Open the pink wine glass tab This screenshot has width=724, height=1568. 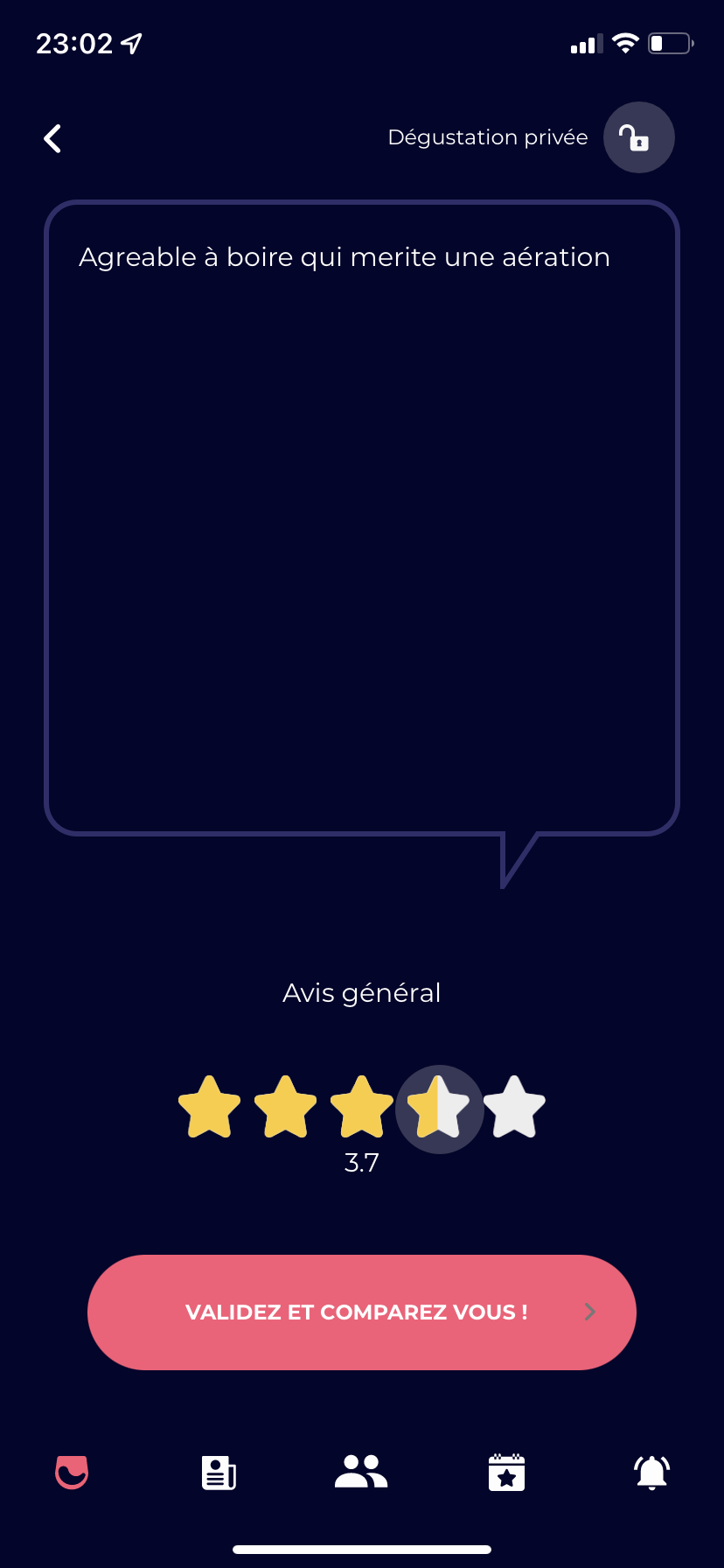coord(72,1472)
